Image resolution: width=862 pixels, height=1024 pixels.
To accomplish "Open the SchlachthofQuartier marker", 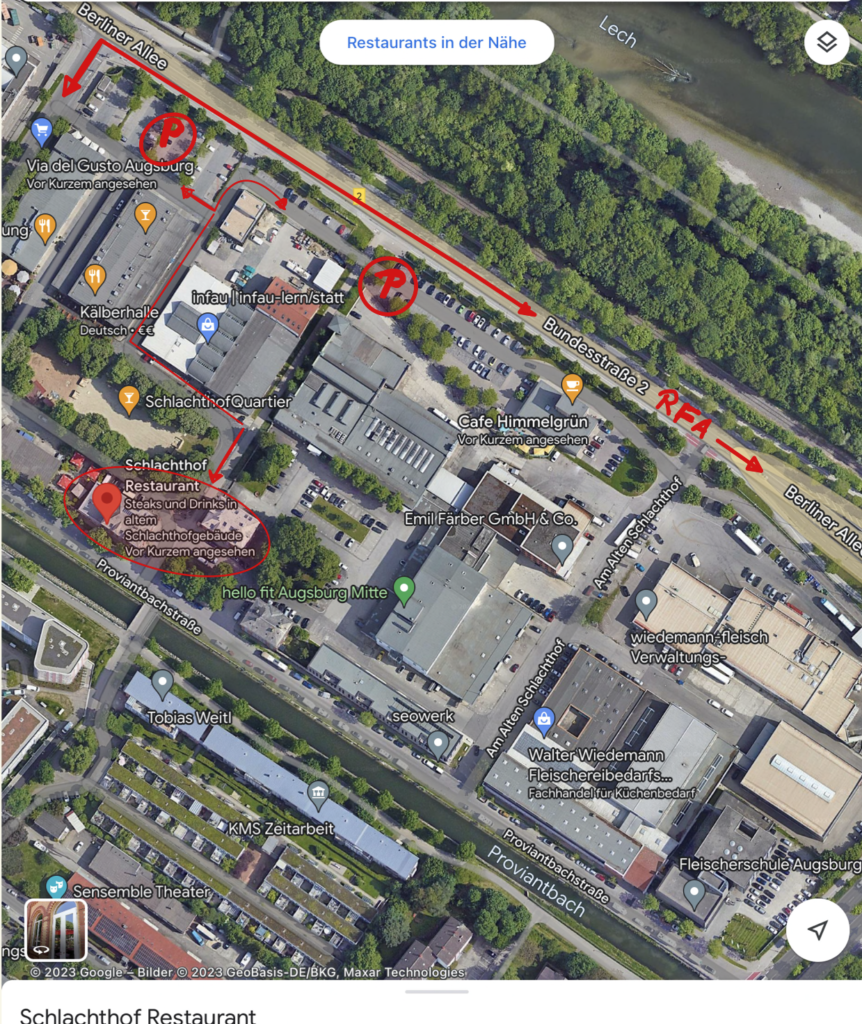I will (x=129, y=400).
